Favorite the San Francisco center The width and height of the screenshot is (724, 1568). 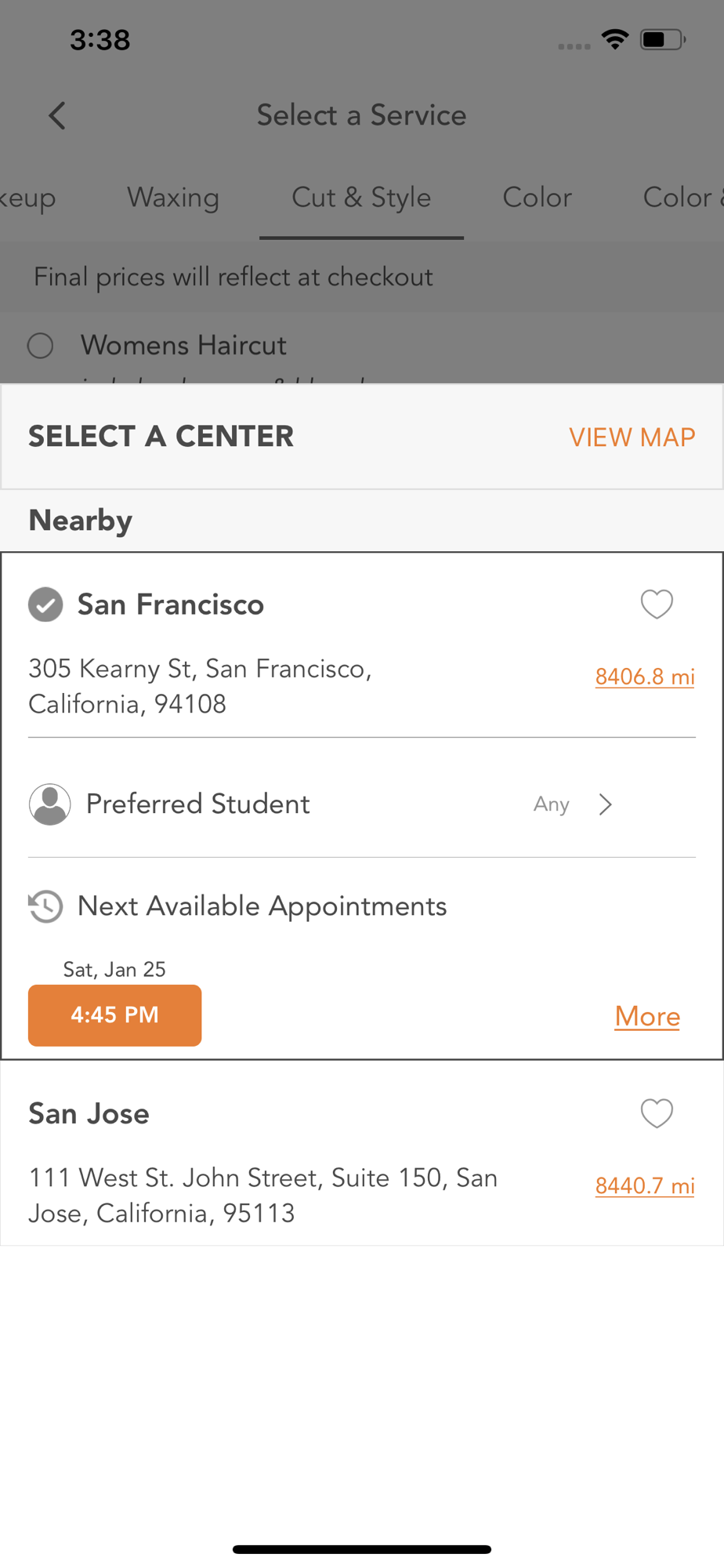pyautogui.click(x=657, y=604)
